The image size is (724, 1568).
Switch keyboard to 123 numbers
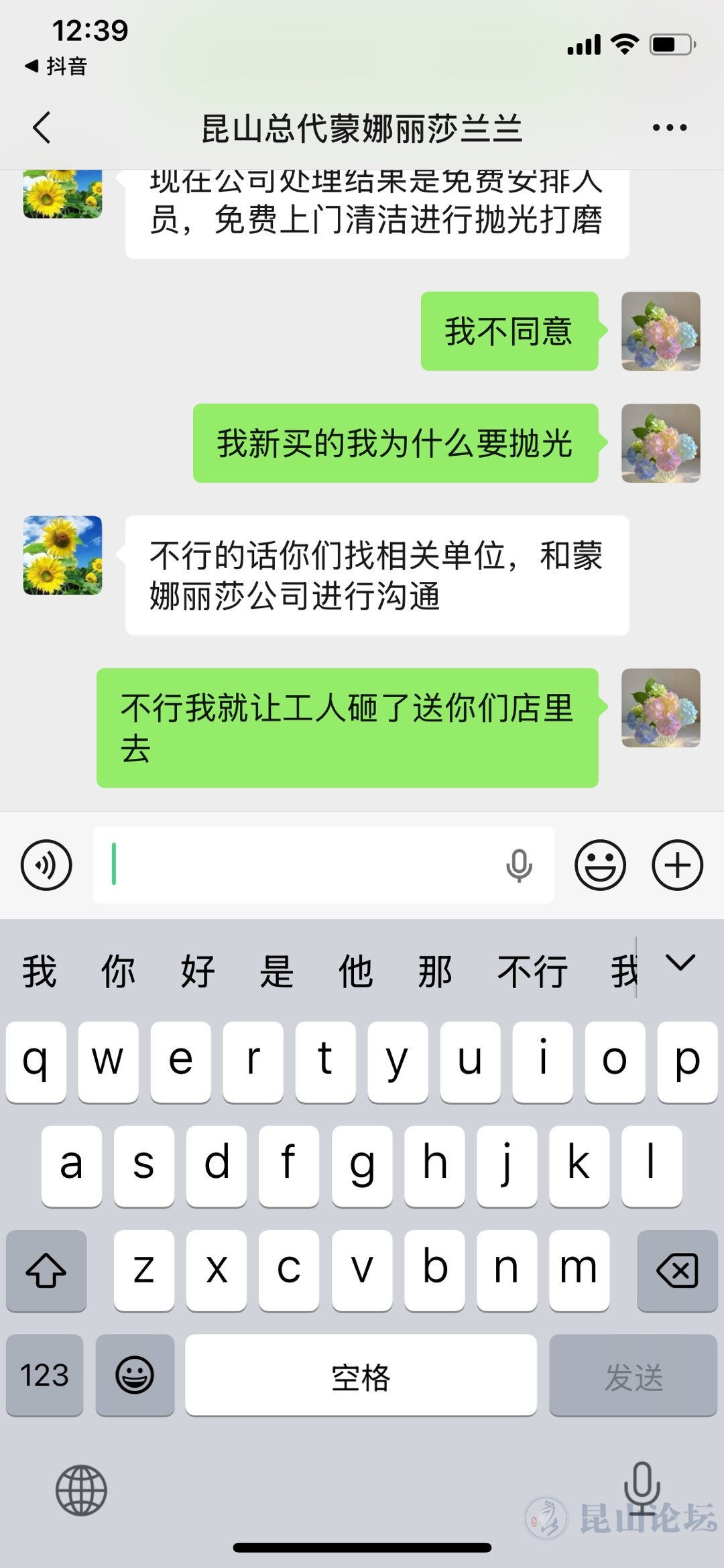tap(44, 1376)
